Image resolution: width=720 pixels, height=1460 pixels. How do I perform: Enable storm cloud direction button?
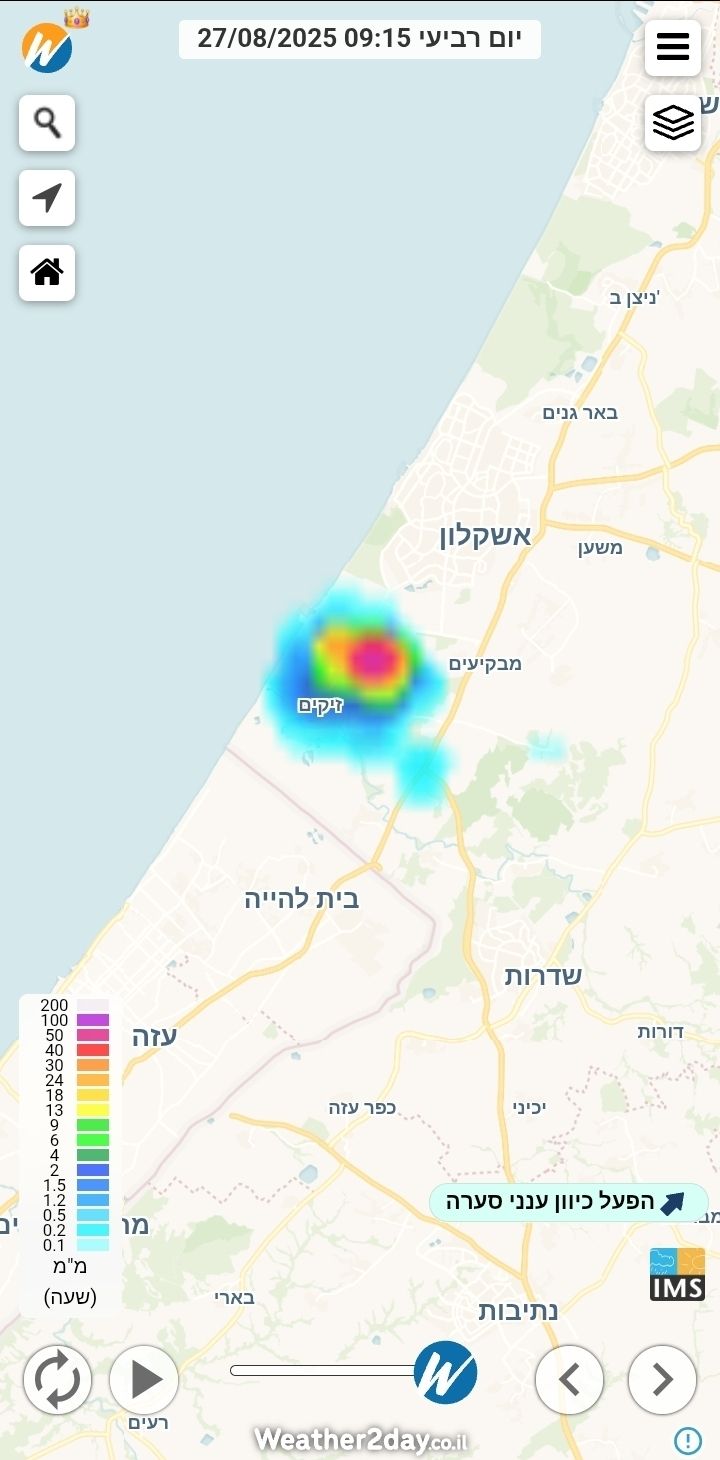(x=569, y=1202)
